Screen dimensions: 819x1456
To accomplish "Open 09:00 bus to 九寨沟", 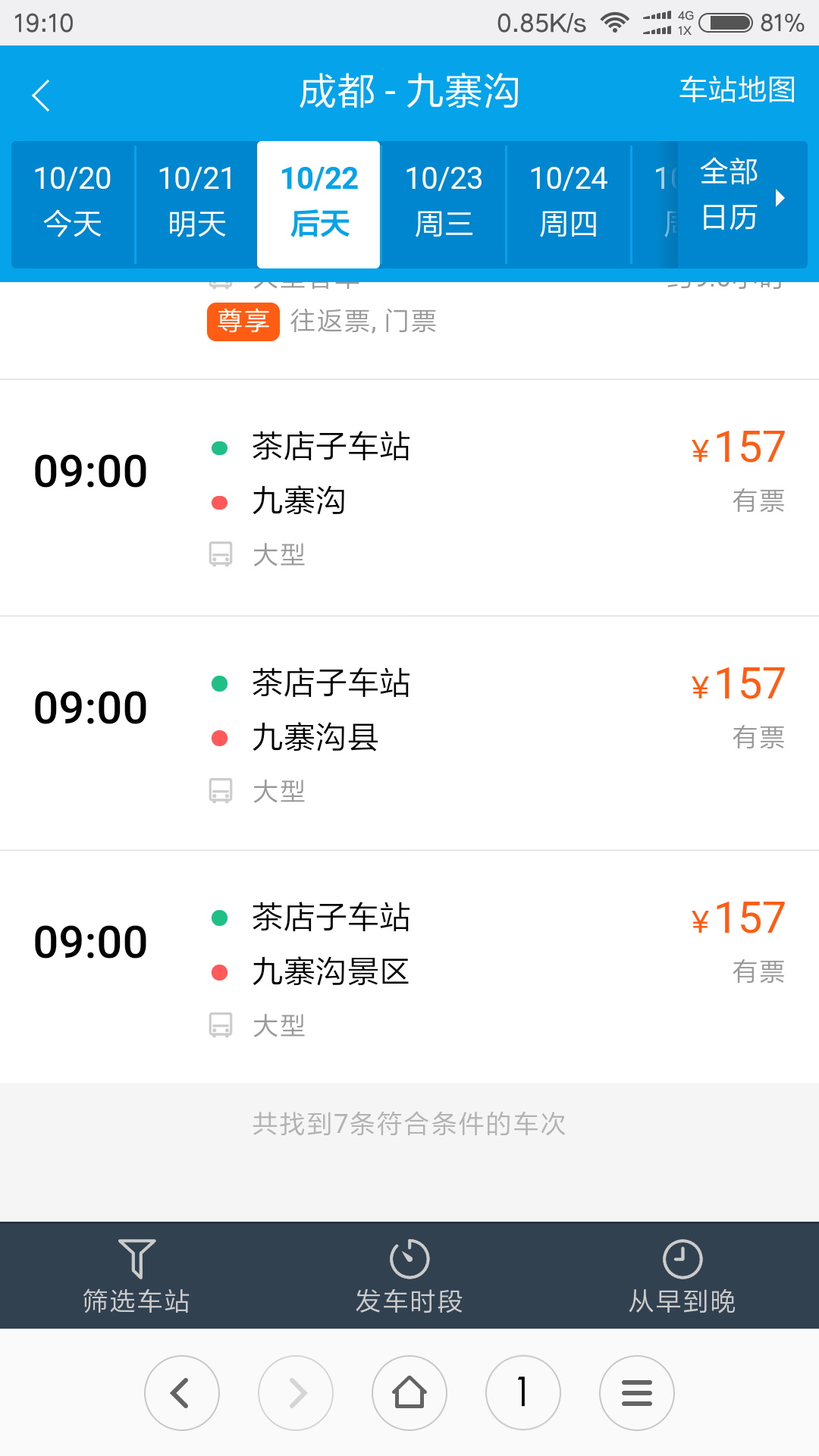I will click(409, 498).
